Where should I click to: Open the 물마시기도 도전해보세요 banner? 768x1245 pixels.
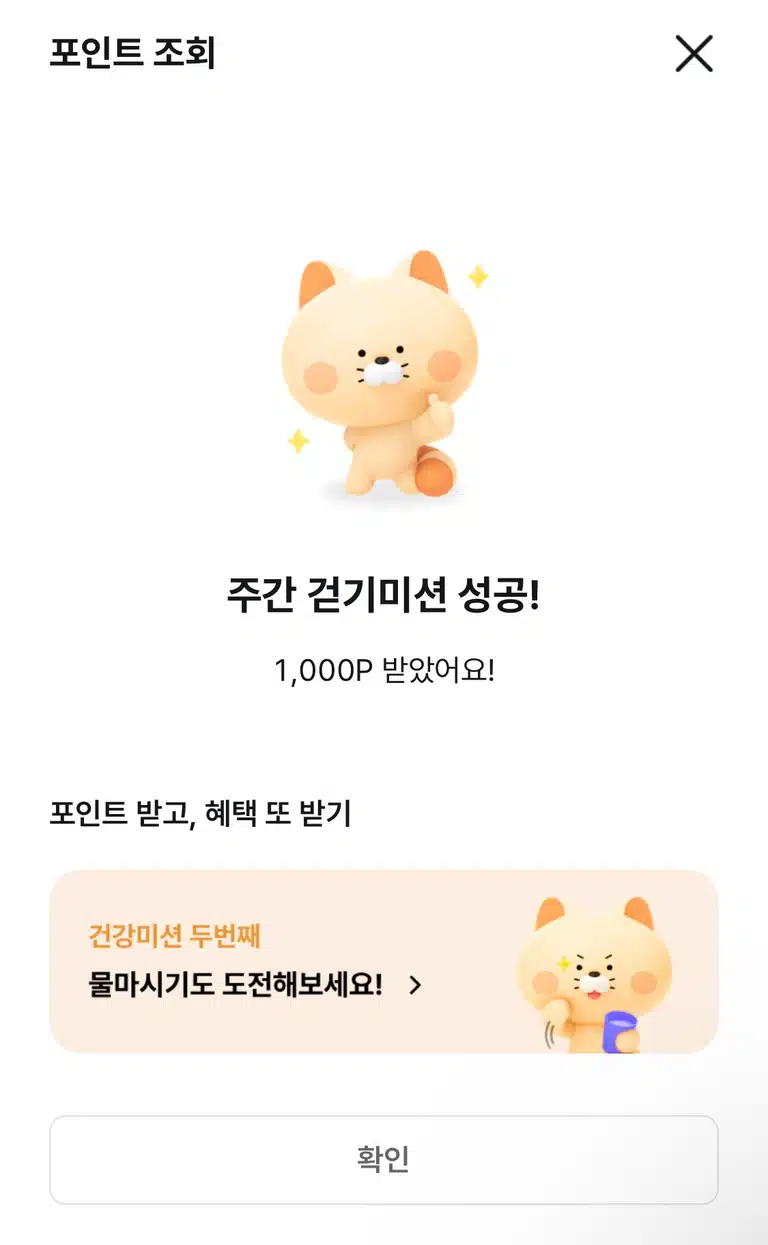tap(384, 961)
